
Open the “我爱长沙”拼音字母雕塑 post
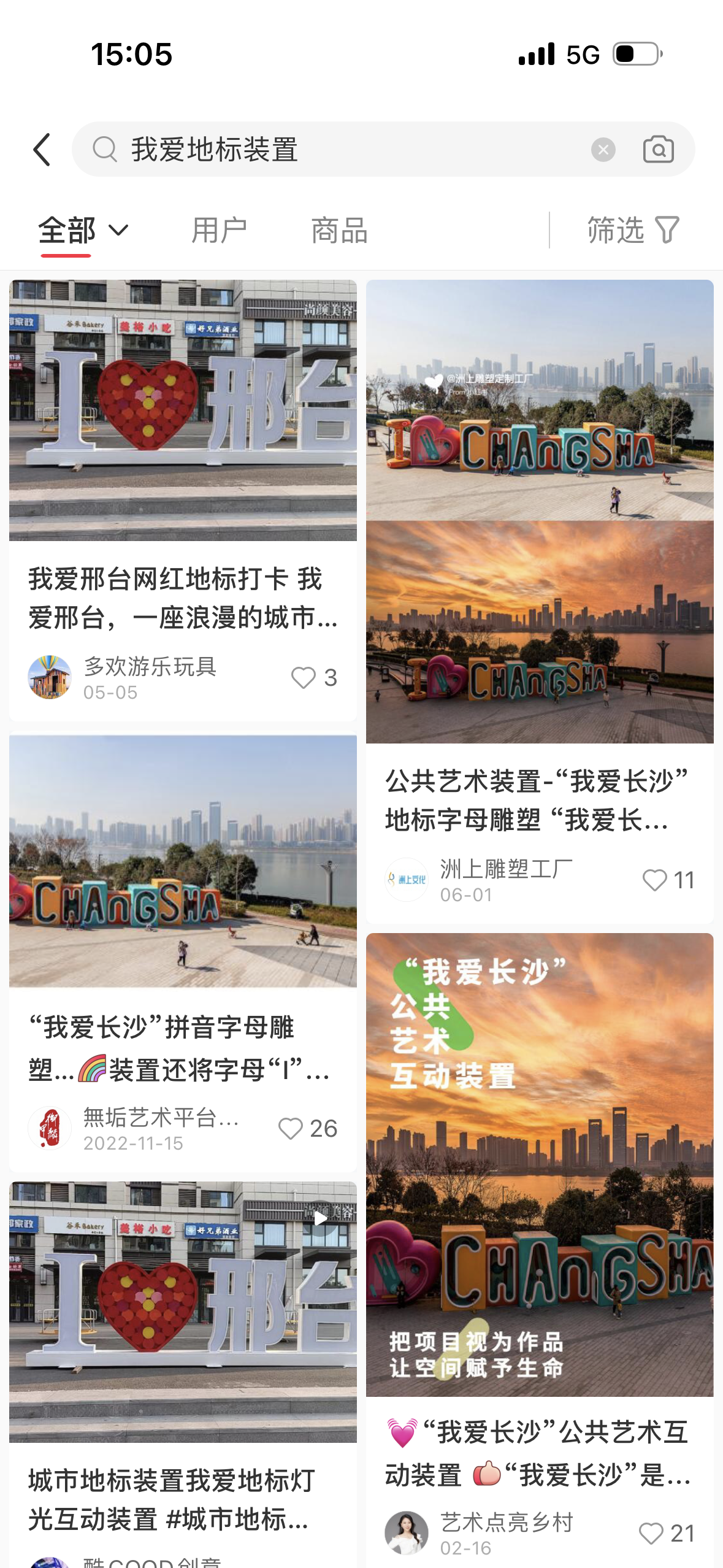click(183, 1048)
